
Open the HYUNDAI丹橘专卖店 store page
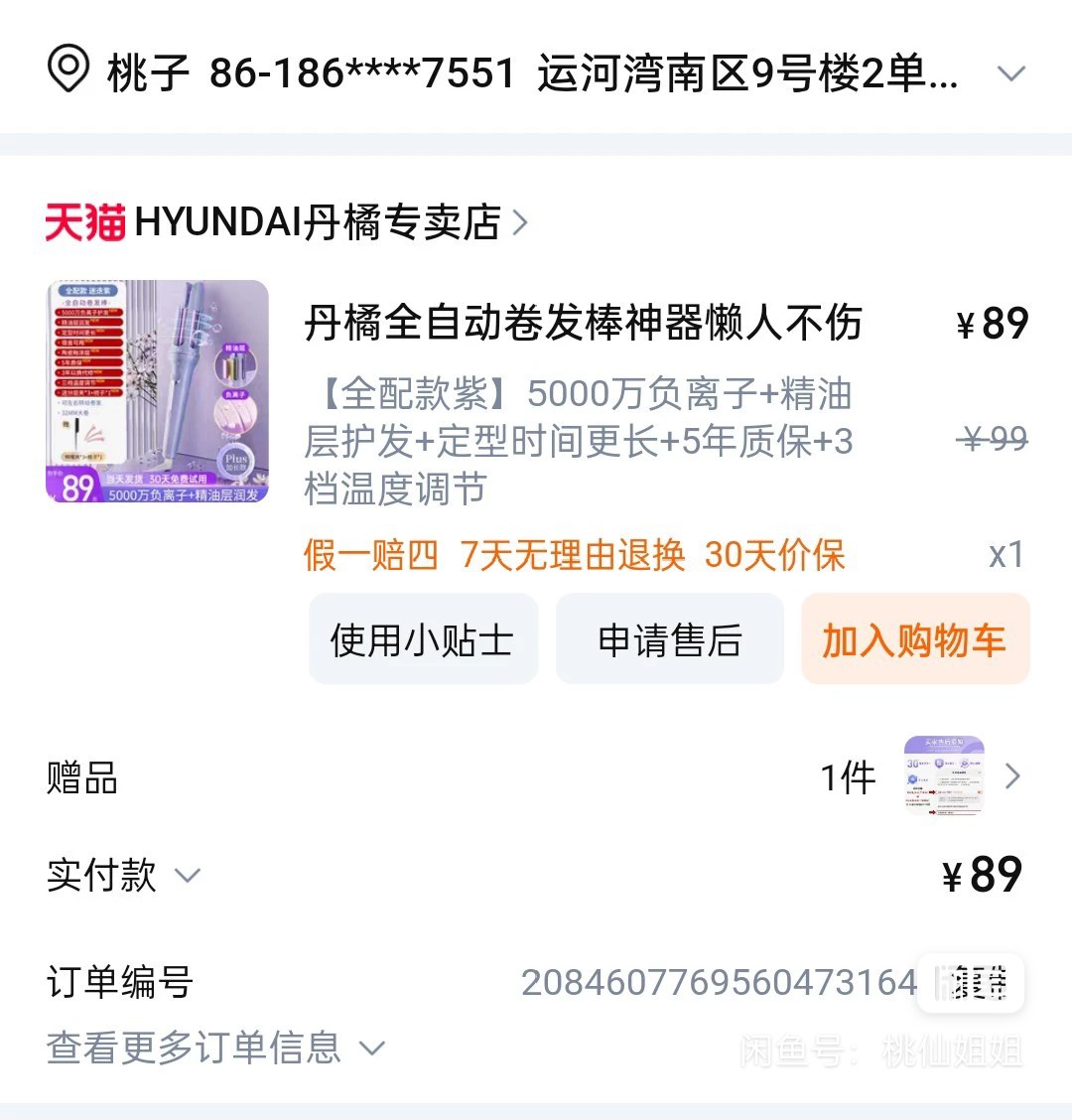[318, 222]
